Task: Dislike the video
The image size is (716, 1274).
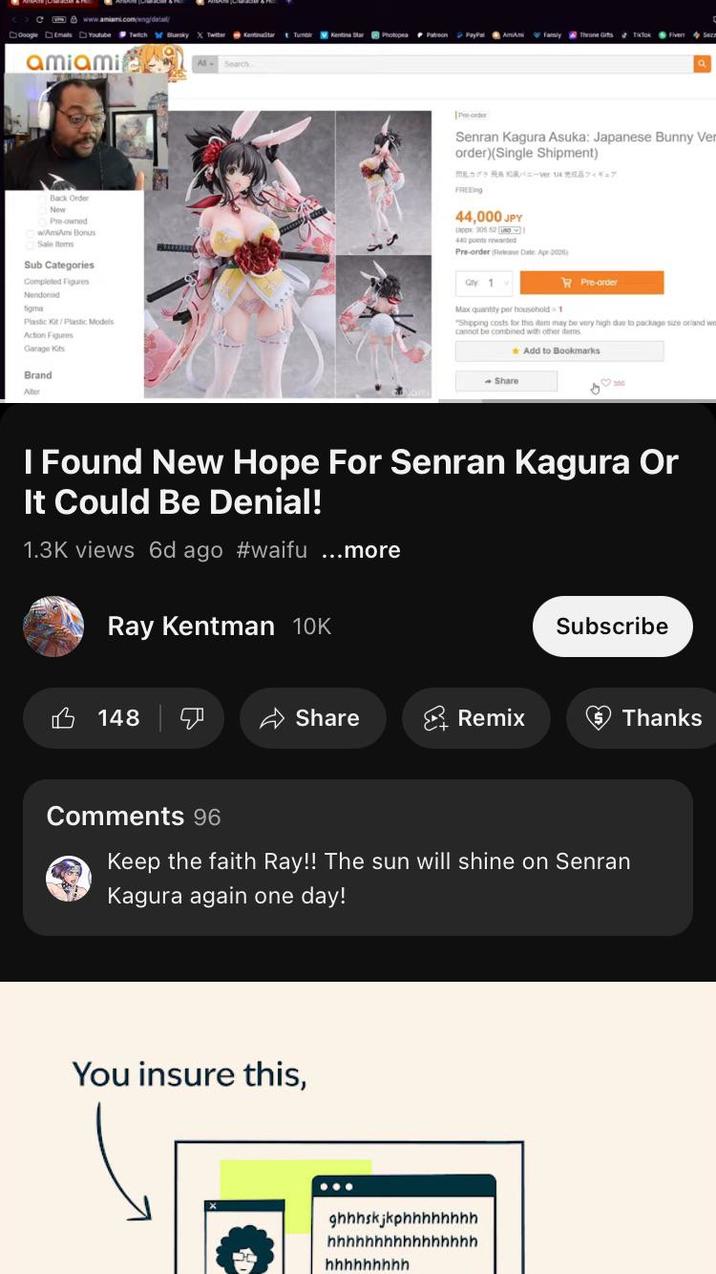Action: (x=192, y=718)
